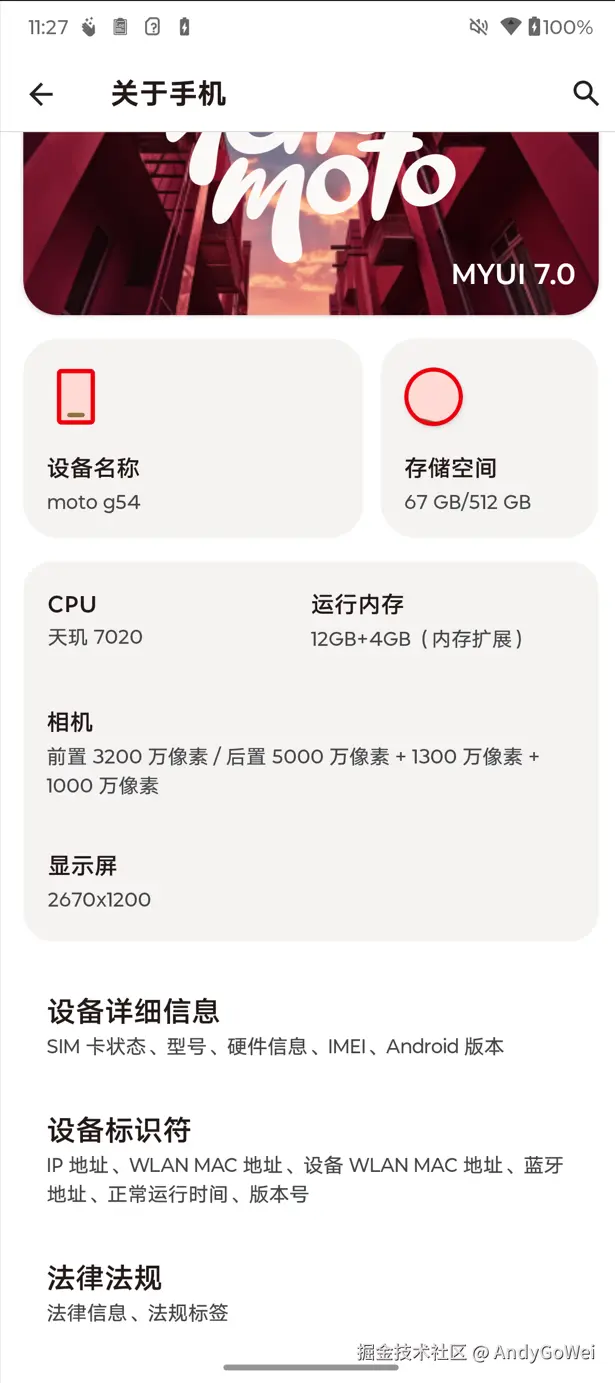
Task: Open the 存储空间 storage card
Action: pos(489,438)
